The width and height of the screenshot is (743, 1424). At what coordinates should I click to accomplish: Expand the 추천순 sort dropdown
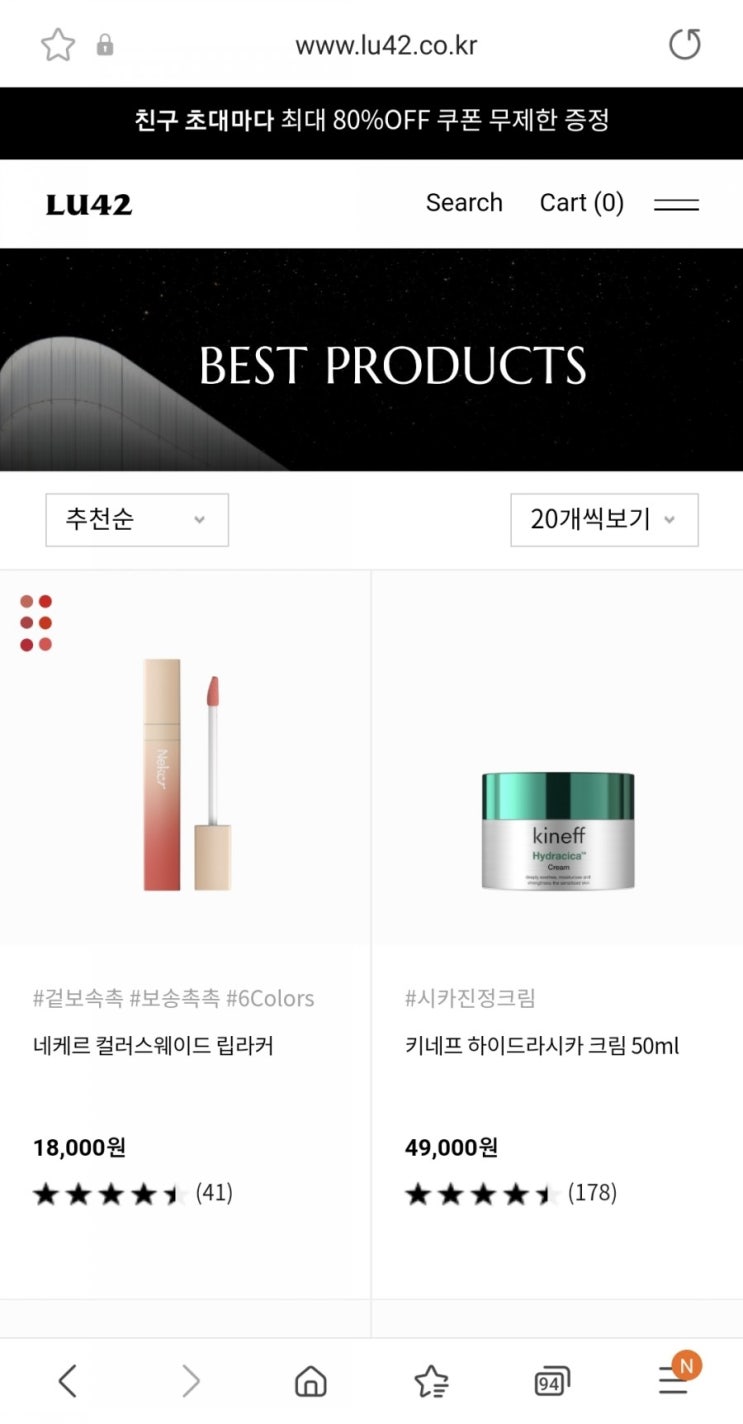pyautogui.click(x=137, y=520)
